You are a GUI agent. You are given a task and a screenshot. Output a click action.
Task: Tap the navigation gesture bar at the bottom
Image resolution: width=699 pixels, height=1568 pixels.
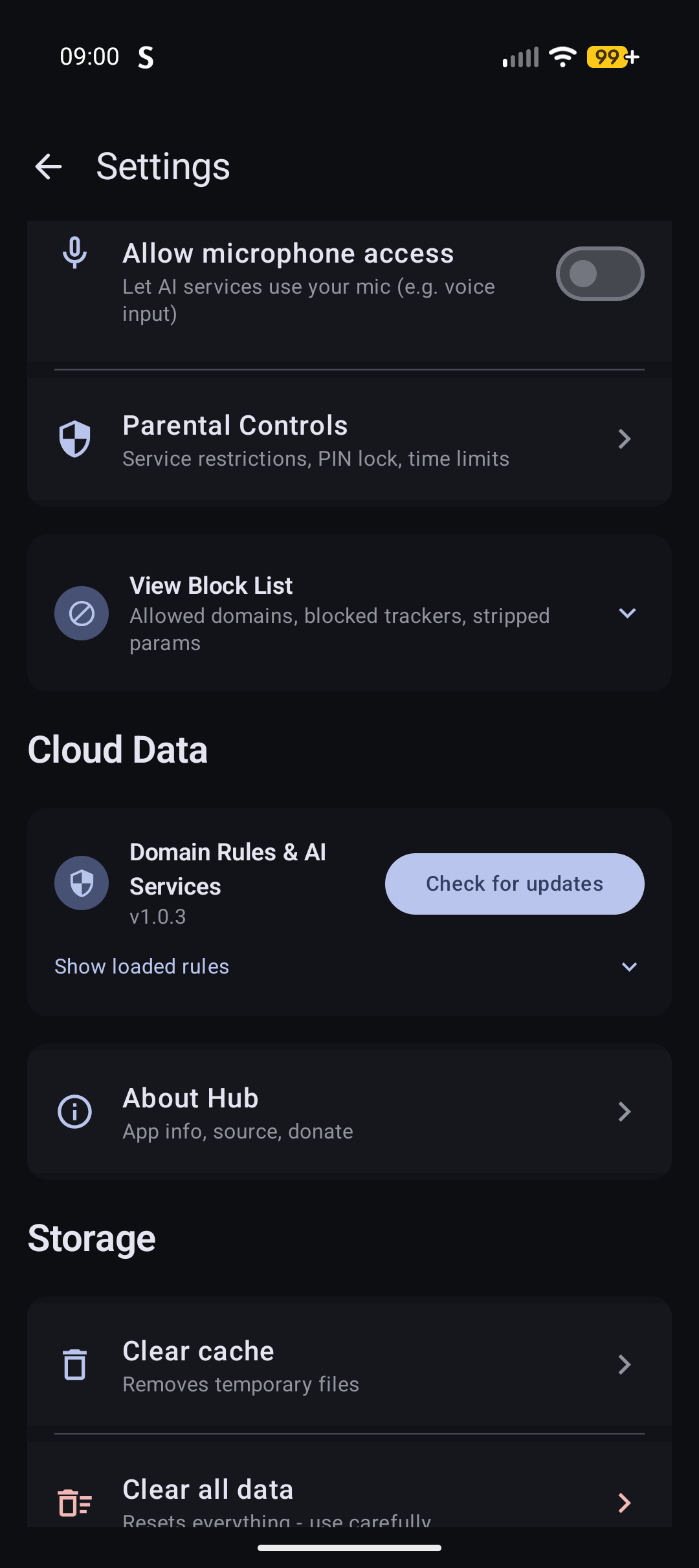[x=349, y=1547]
